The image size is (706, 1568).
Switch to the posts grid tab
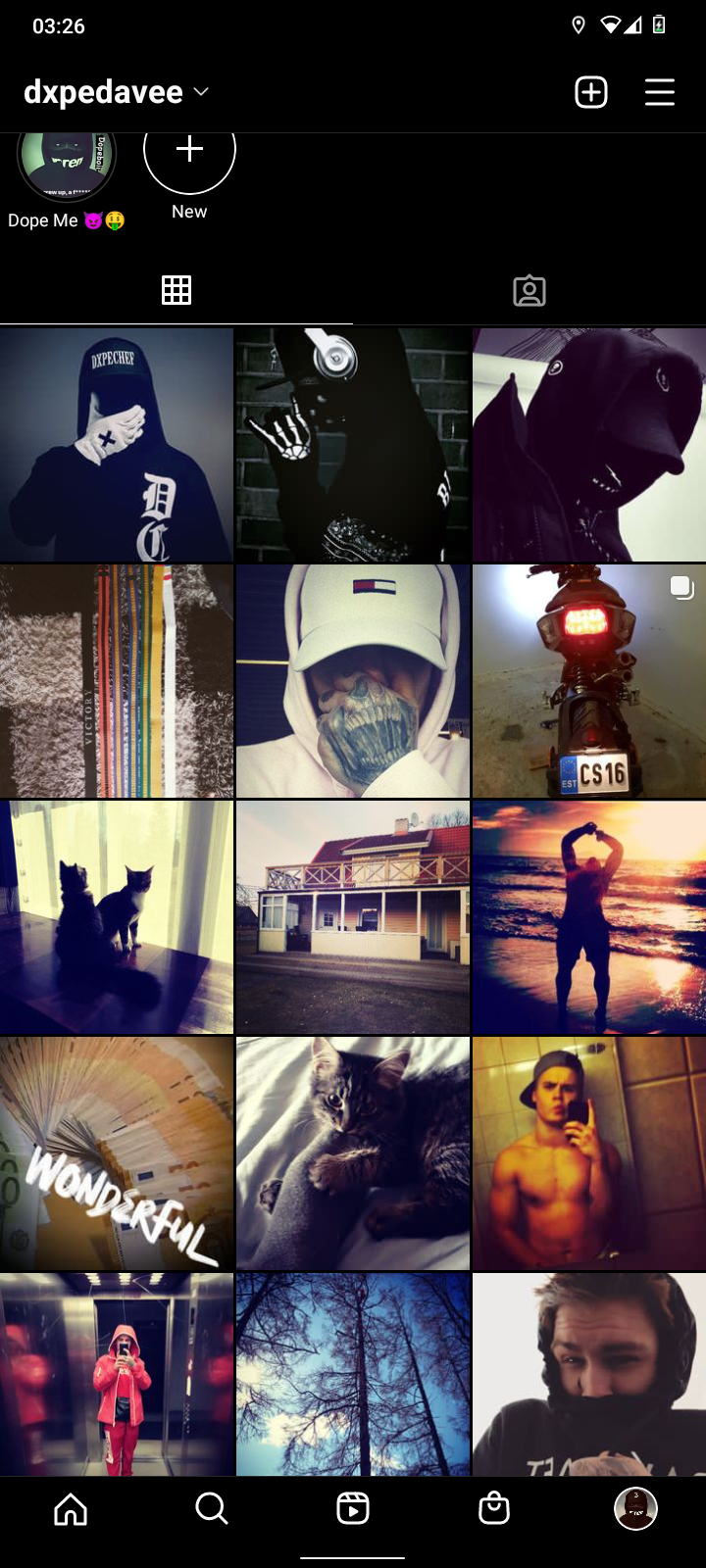coord(176,290)
